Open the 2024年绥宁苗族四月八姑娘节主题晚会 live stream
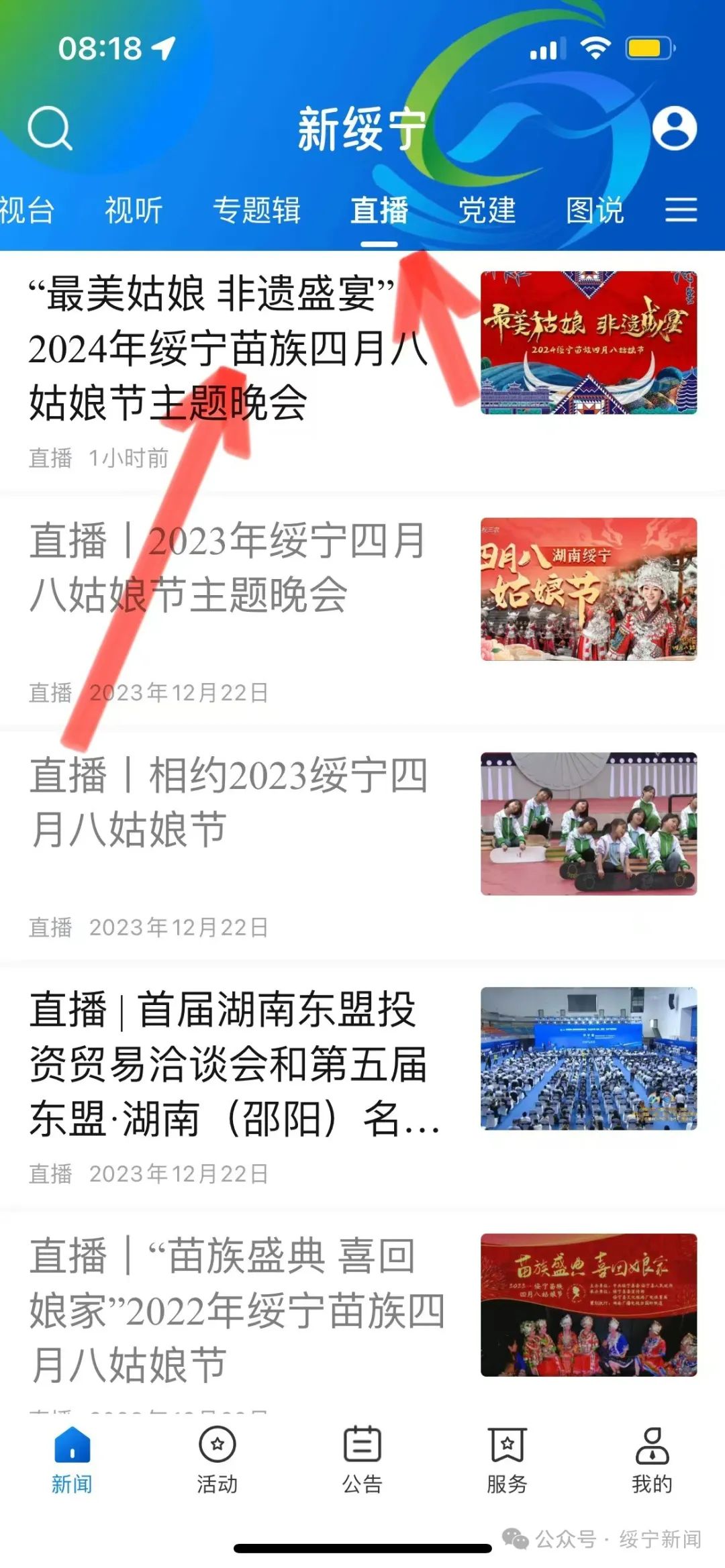 [x=228, y=349]
